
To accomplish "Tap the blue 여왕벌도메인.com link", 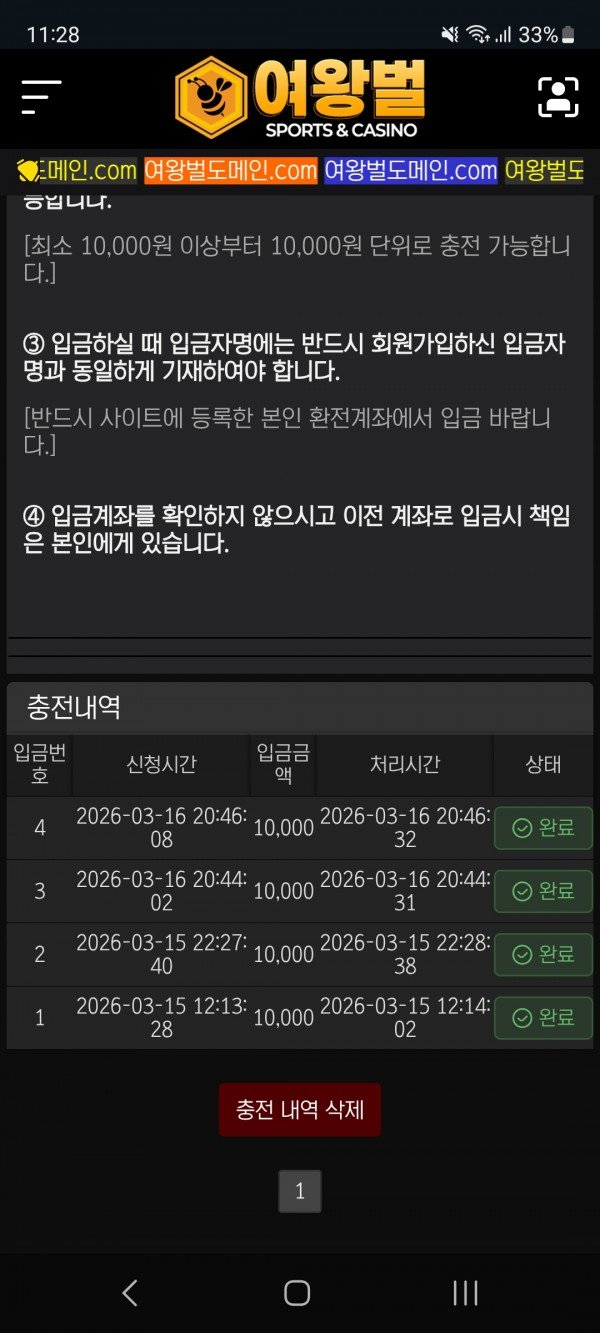I will coord(411,171).
